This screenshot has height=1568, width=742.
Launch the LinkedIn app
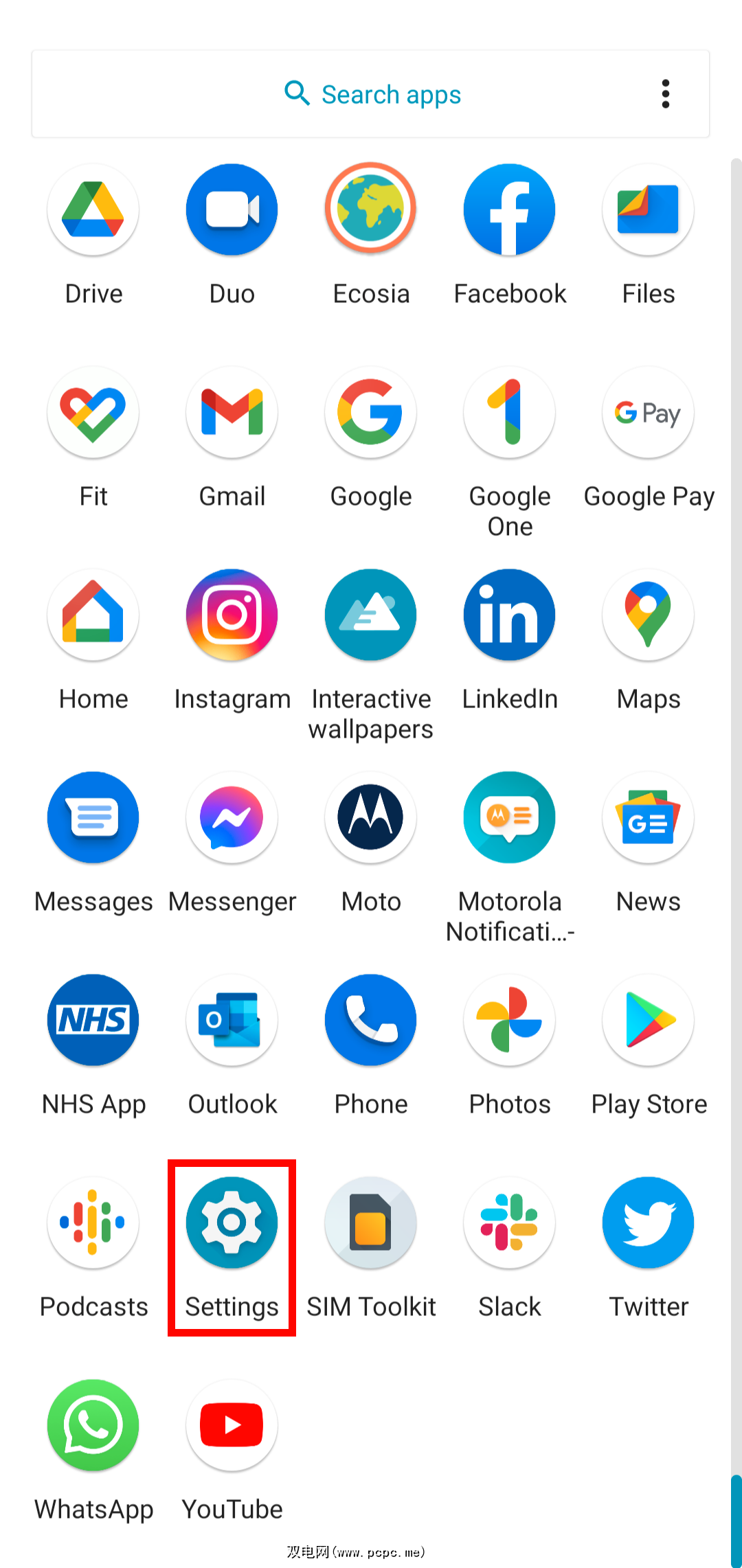click(x=510, y=615)
